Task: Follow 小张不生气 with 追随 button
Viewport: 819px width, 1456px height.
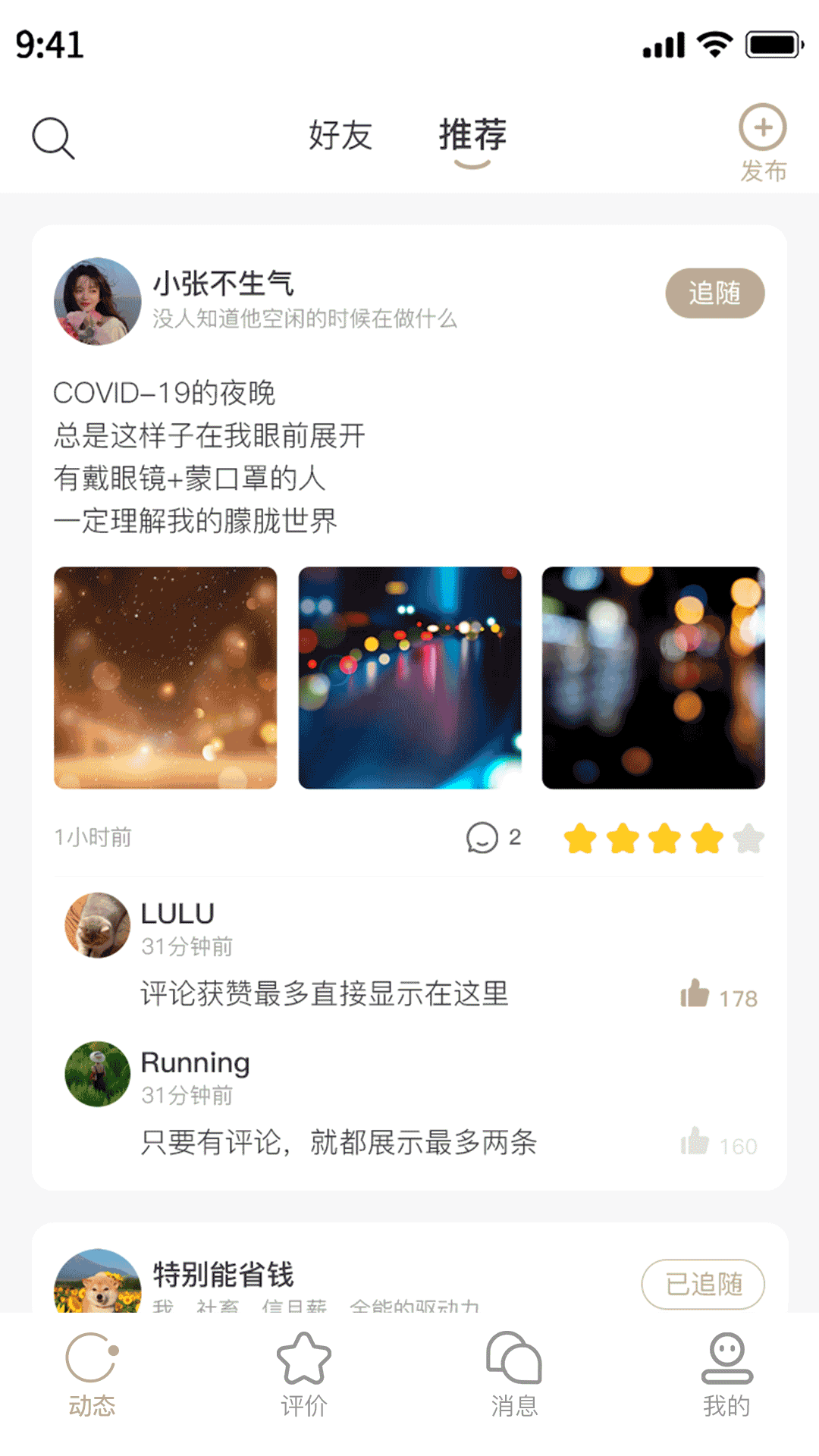Action: (x=714, y=293)
